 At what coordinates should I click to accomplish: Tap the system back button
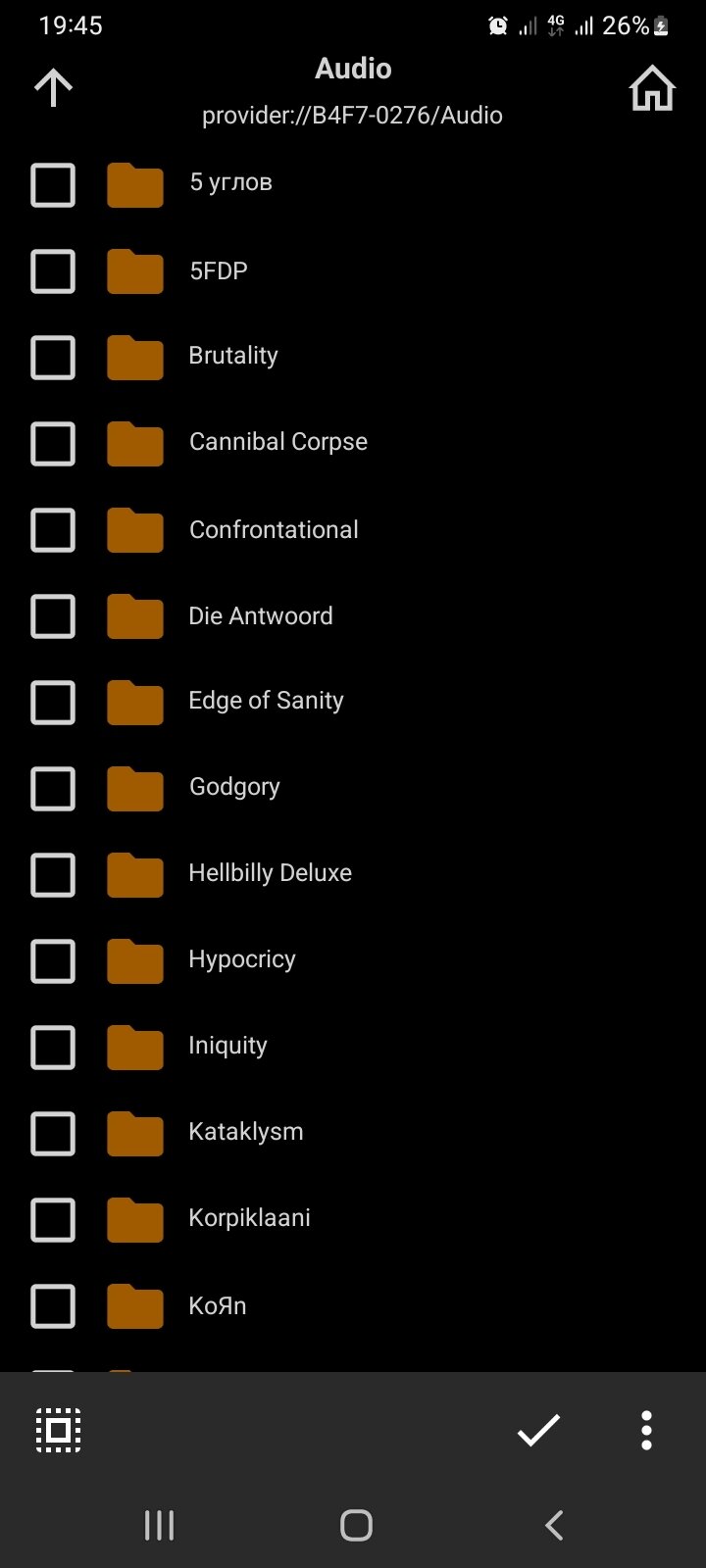click(554, 1525)
